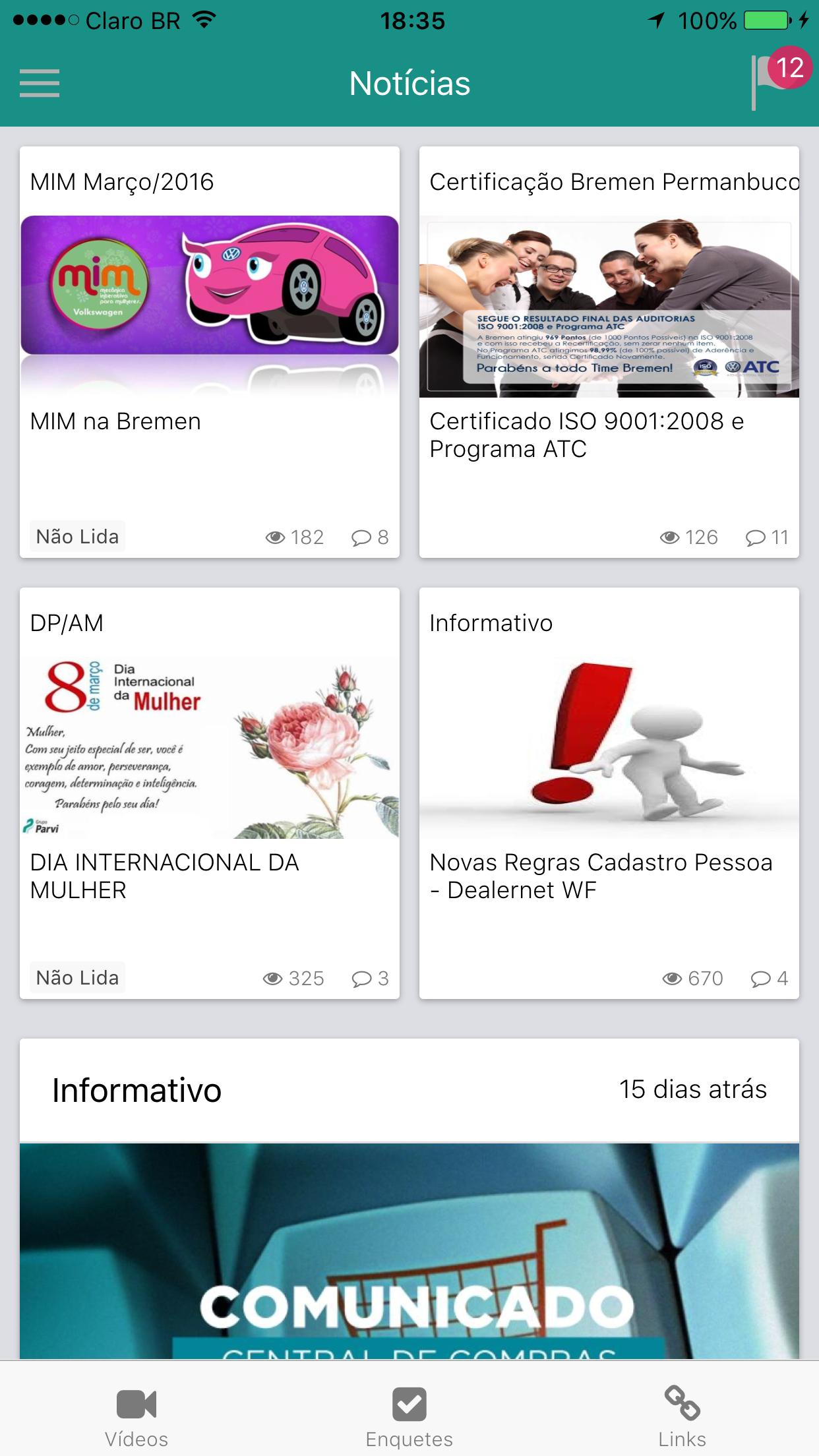Open the comment bubble with 11 comments
Viewport: 819px width, 1456px height.
click(x=765, y=538)
